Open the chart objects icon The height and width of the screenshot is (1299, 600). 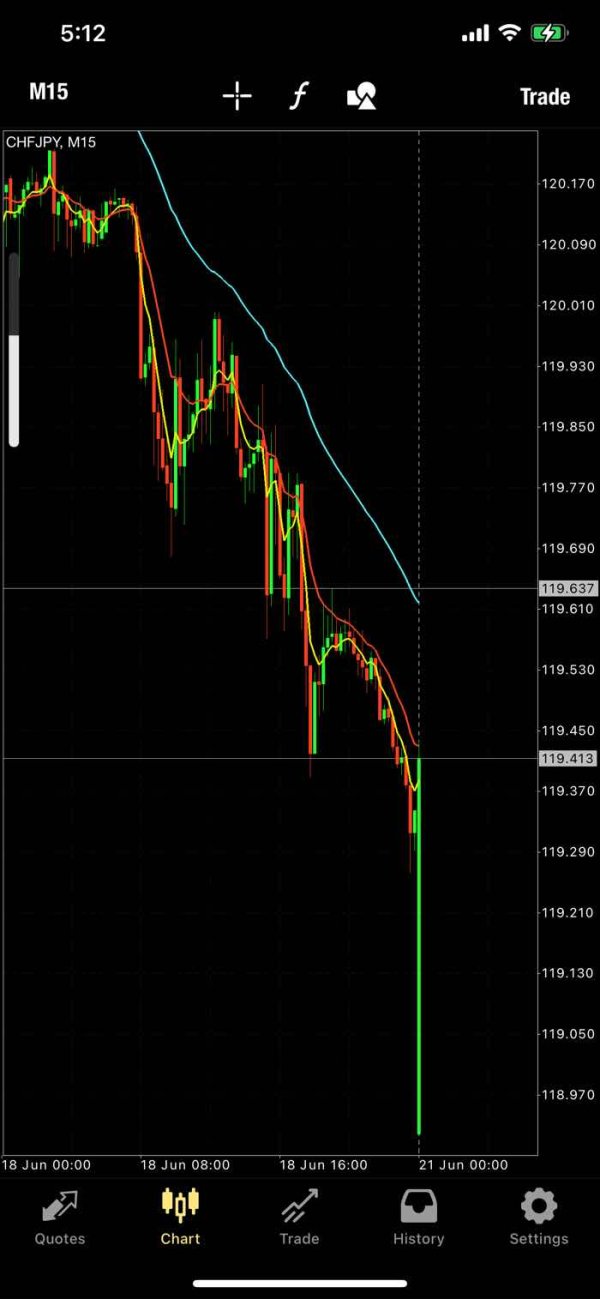tap(361, 96)
